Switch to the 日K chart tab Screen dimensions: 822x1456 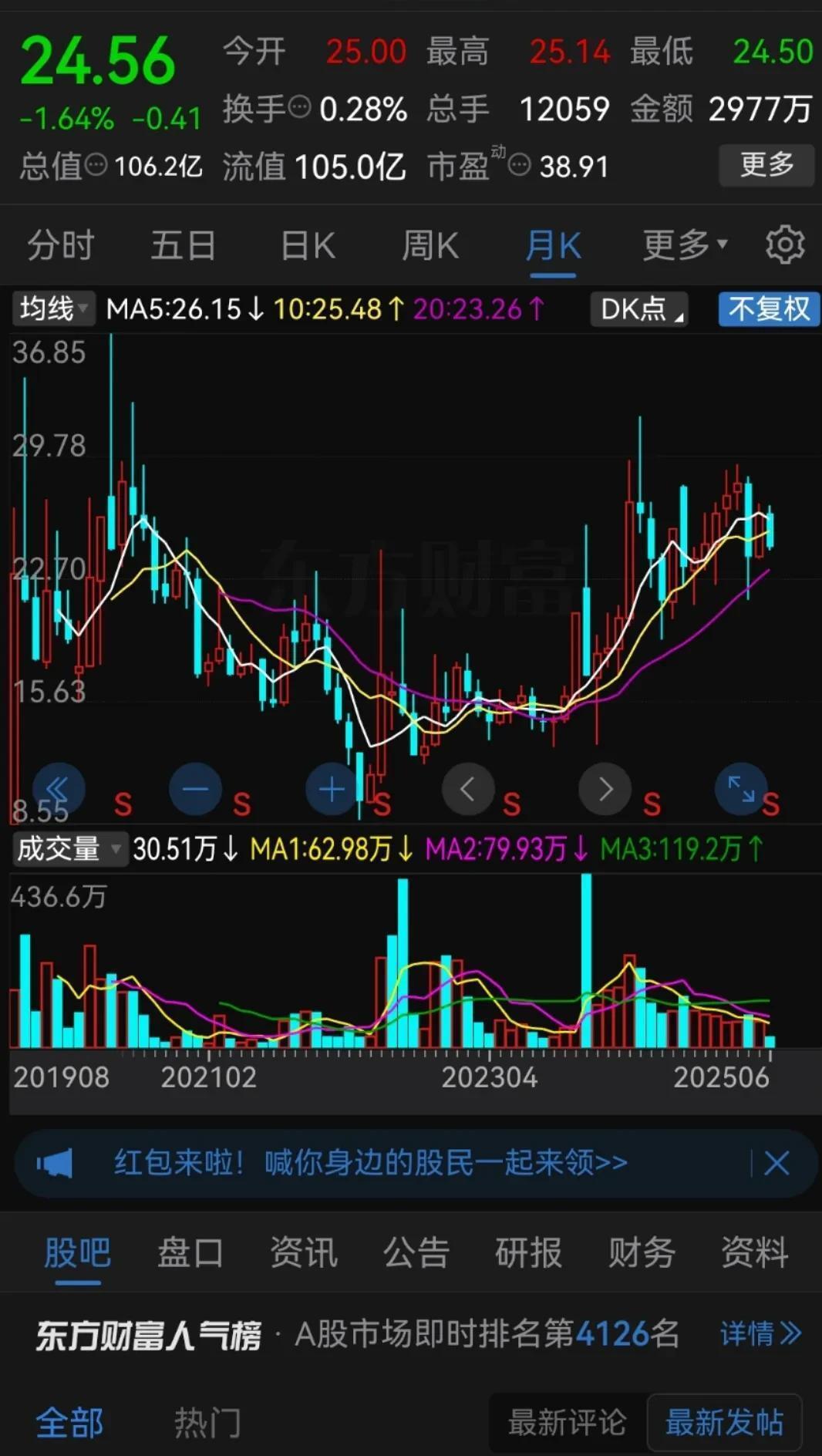(308, 246)
